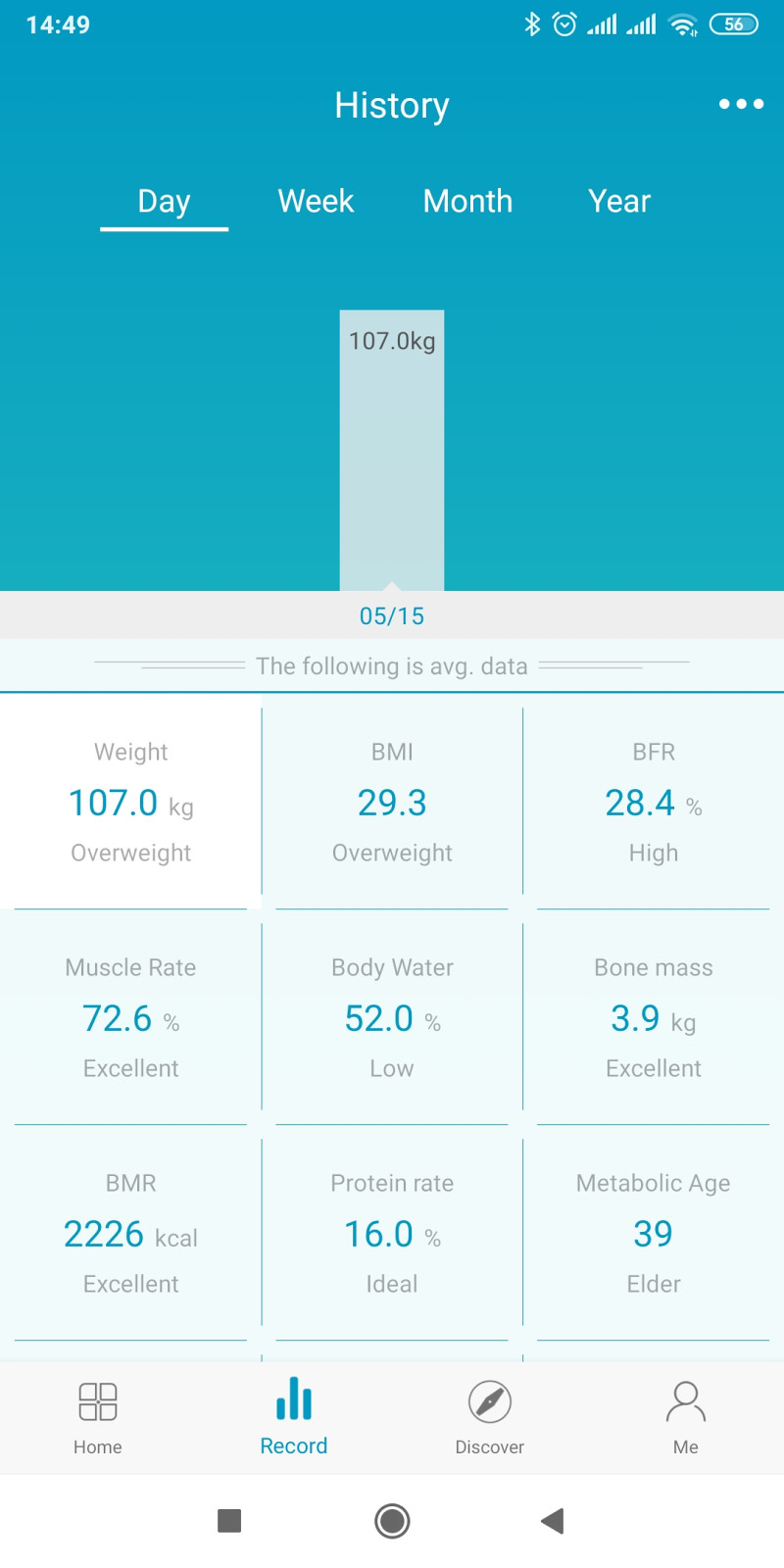Go to the Home tab
Screen dimensions: 784x1568
(98, 1418)
